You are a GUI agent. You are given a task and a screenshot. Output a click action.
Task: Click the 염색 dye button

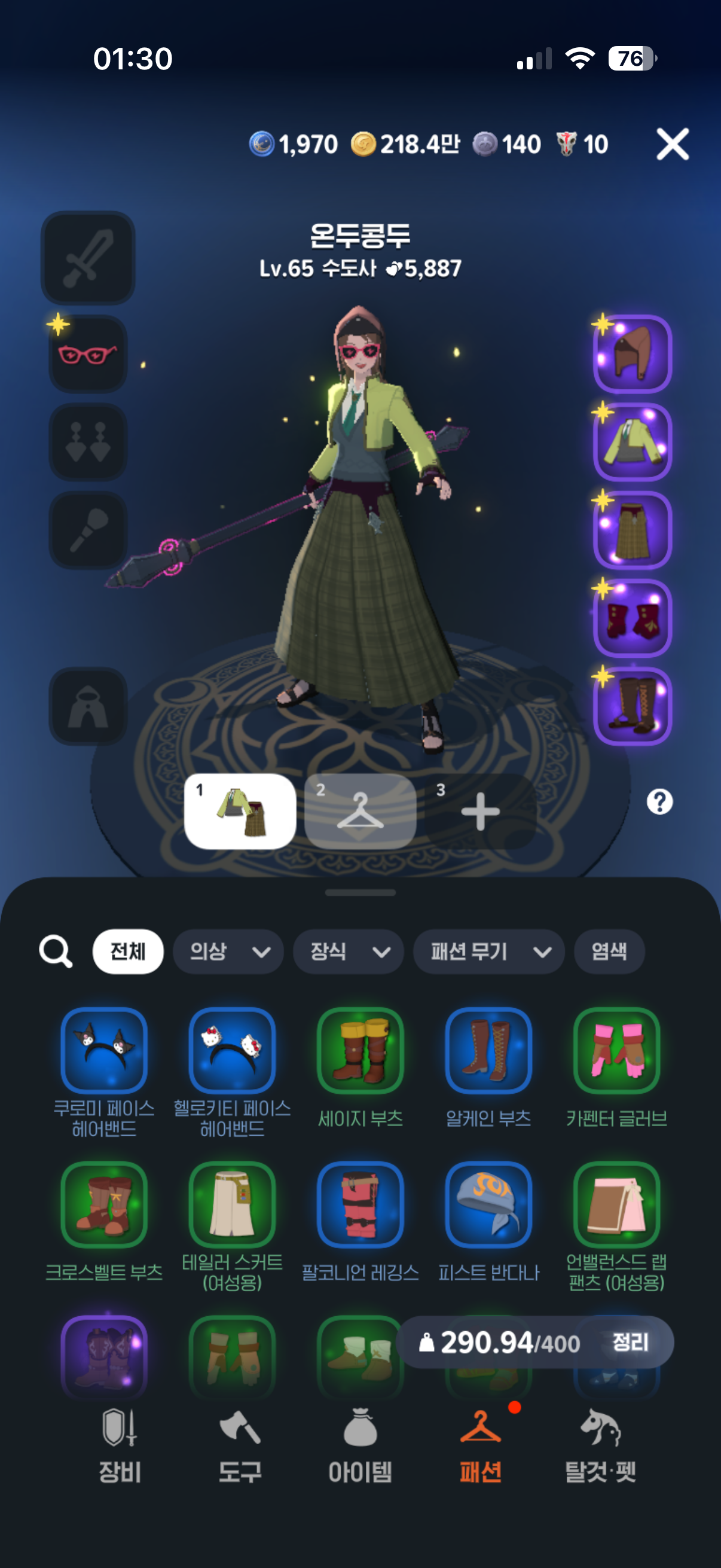point(610,951)
